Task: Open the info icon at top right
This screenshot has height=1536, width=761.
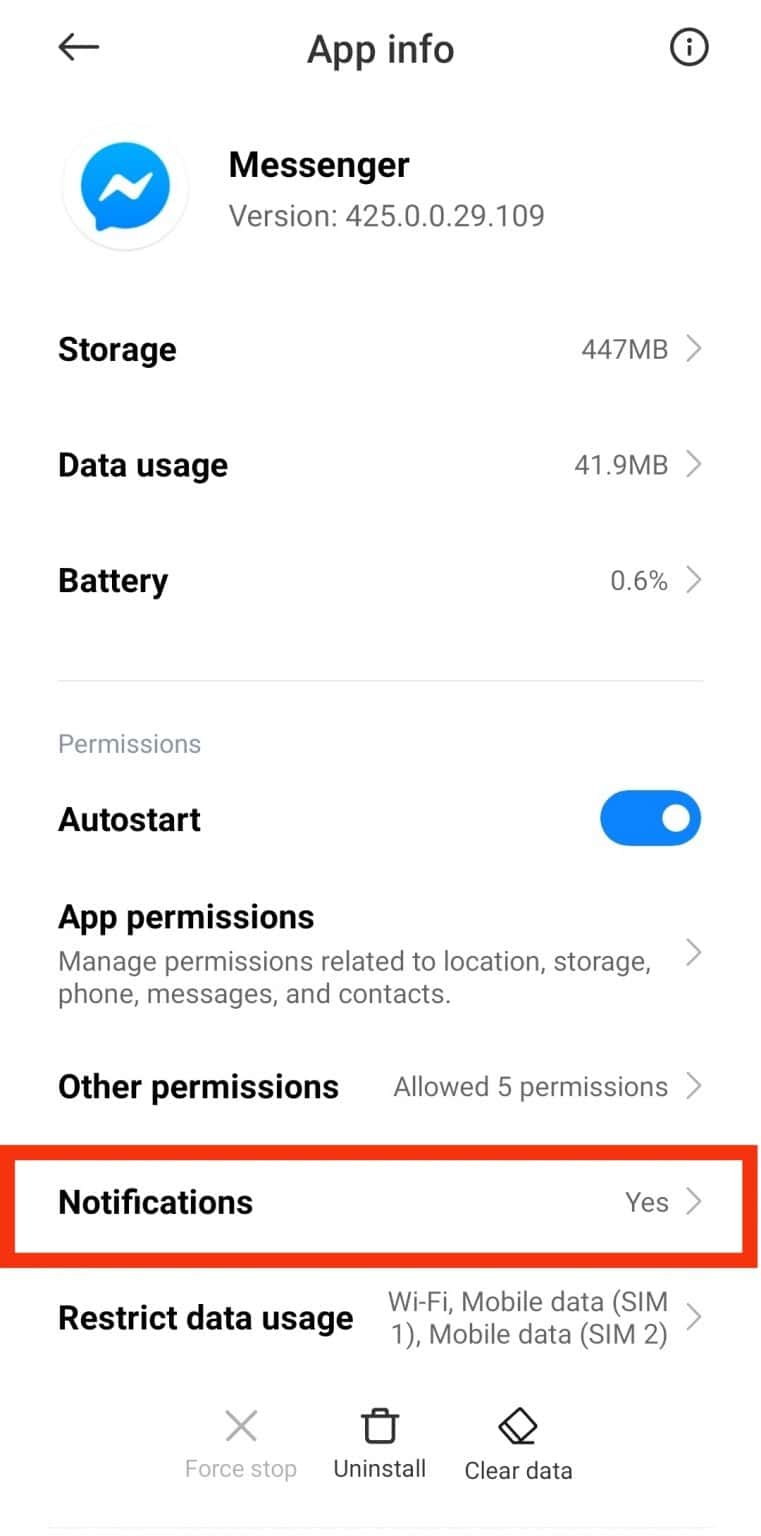Action: (x=688, y=47)
